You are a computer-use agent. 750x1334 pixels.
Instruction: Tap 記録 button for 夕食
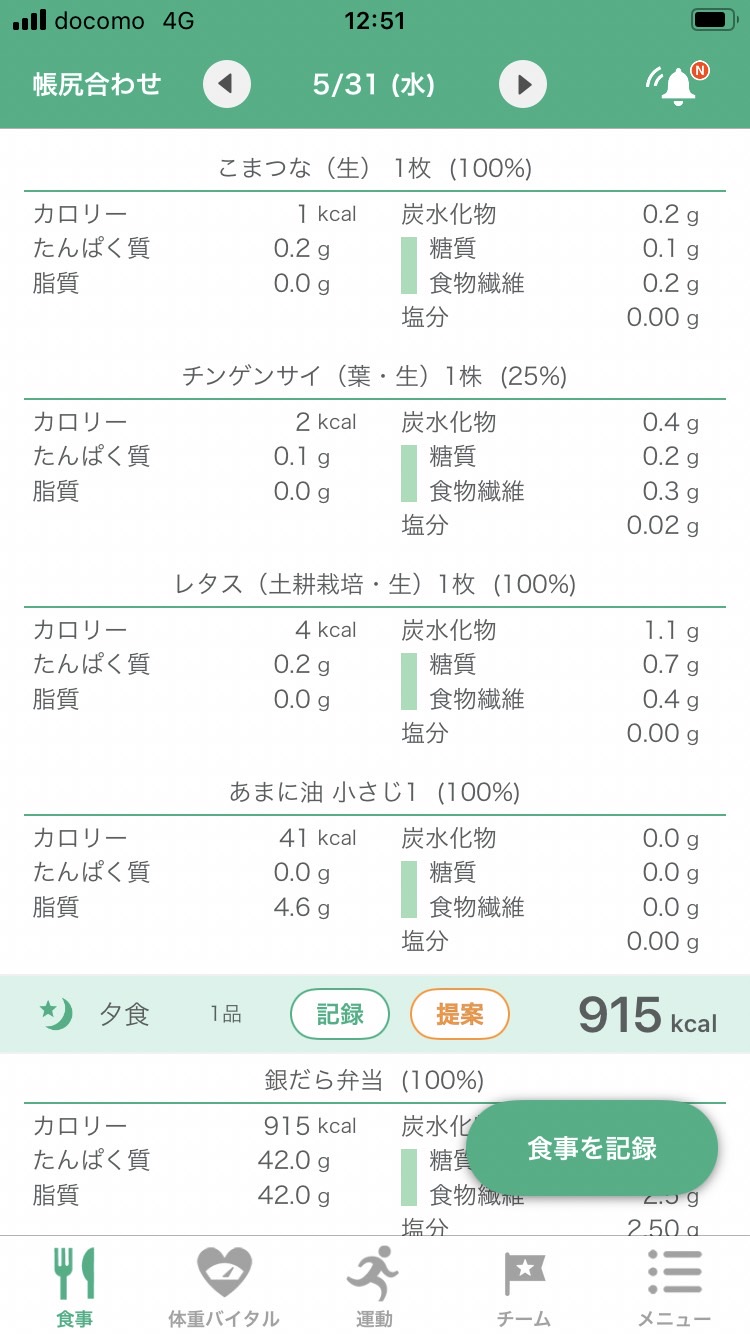pyautogui.click(x=340, y=1014)
